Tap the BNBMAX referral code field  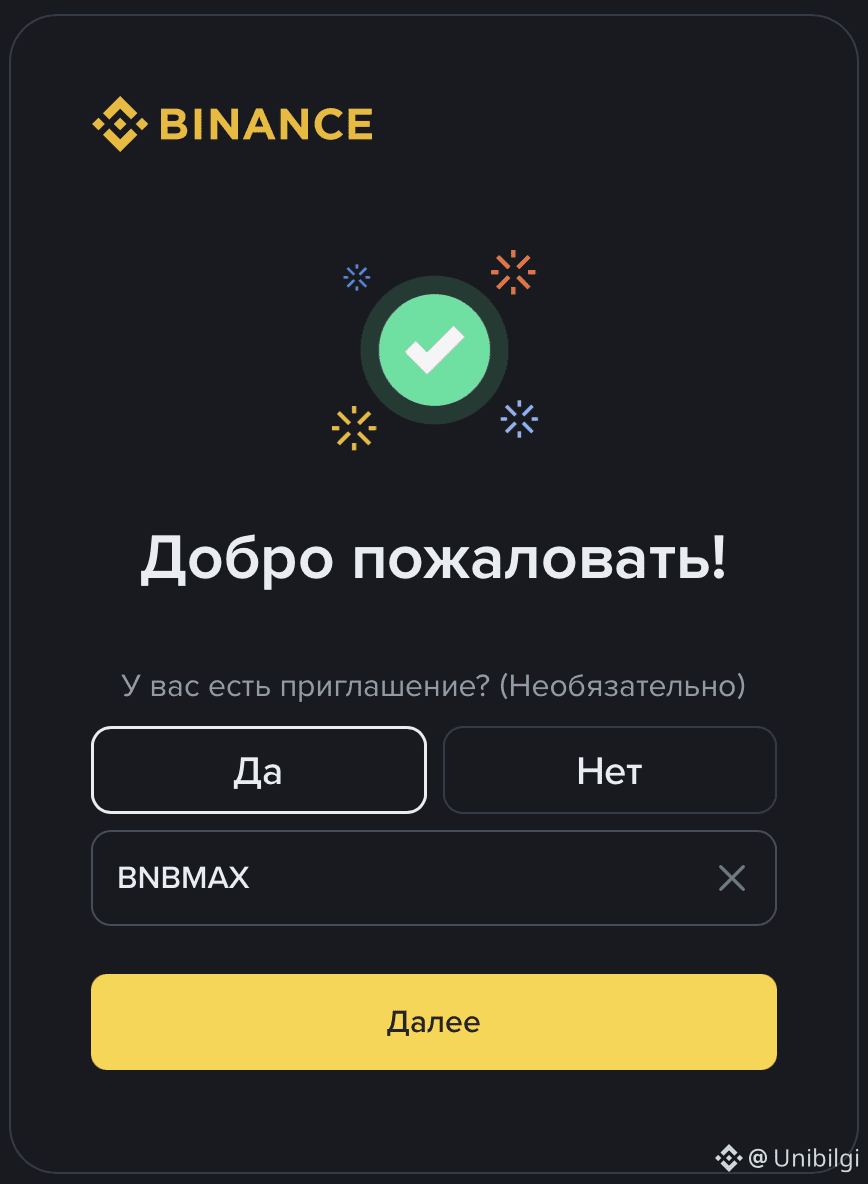click(400, 878)
